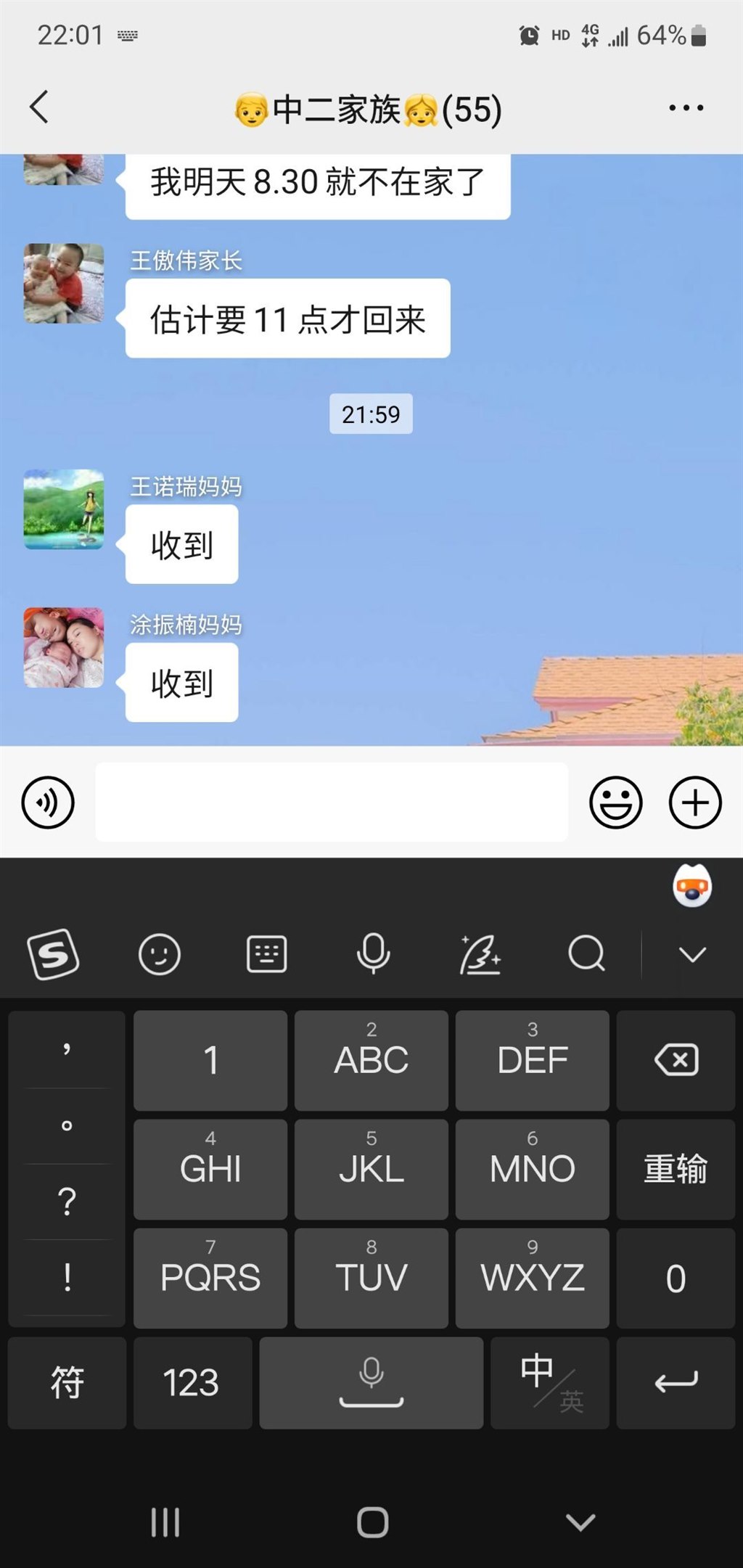Screen dimensions: 743x1568
Task: Open the keyboard's emoticon picker
Action: [159, 953]
